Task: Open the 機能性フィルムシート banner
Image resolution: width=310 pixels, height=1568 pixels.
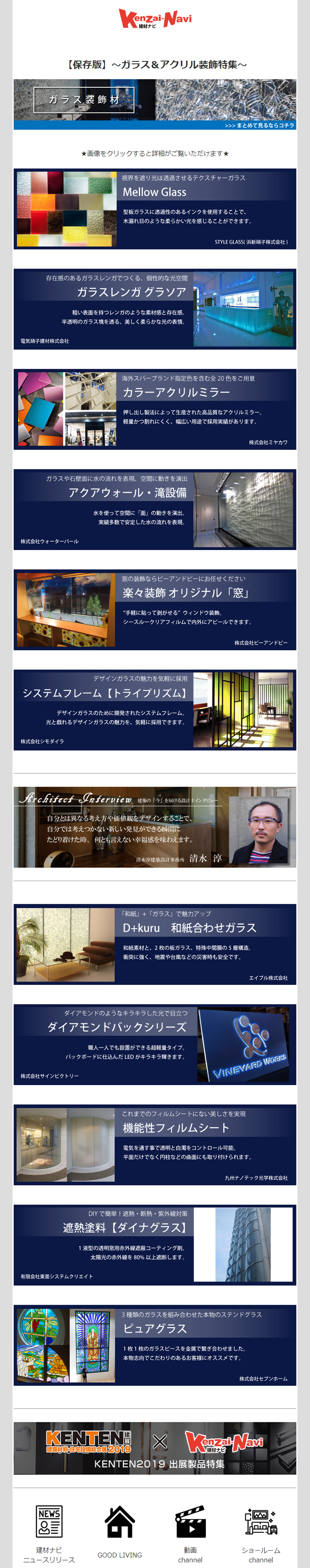Action: pyautogui.click(x=155, y=1145)
